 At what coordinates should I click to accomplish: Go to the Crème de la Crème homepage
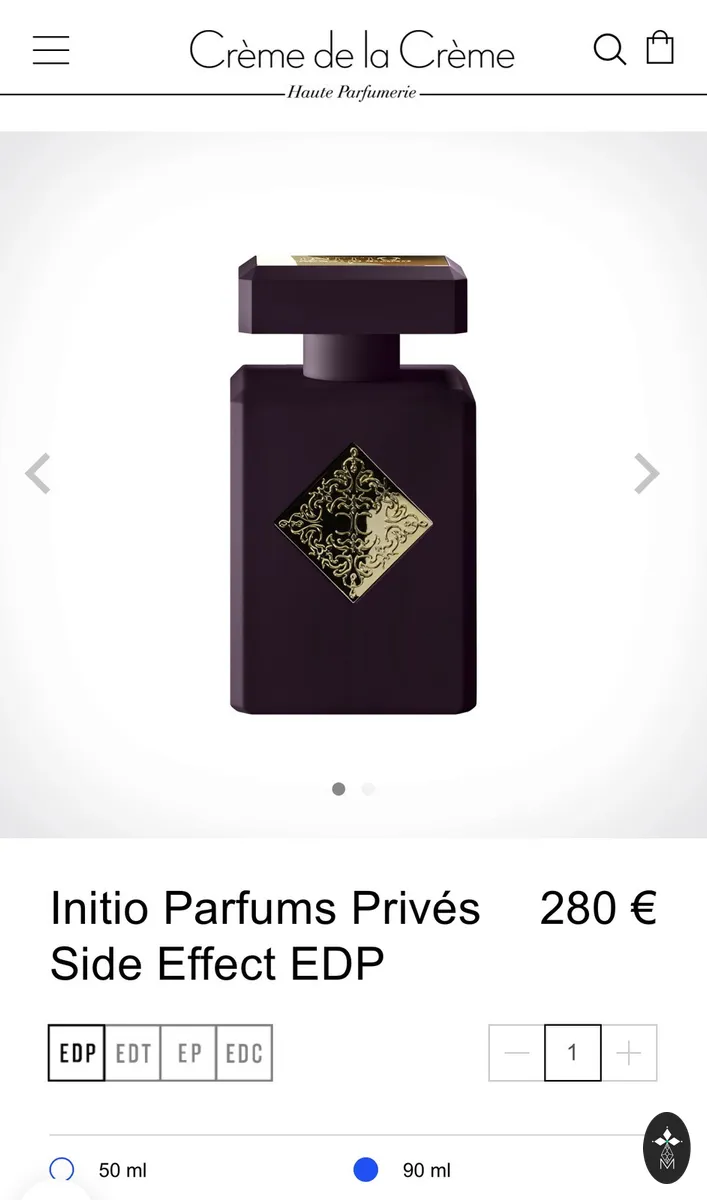352,60
